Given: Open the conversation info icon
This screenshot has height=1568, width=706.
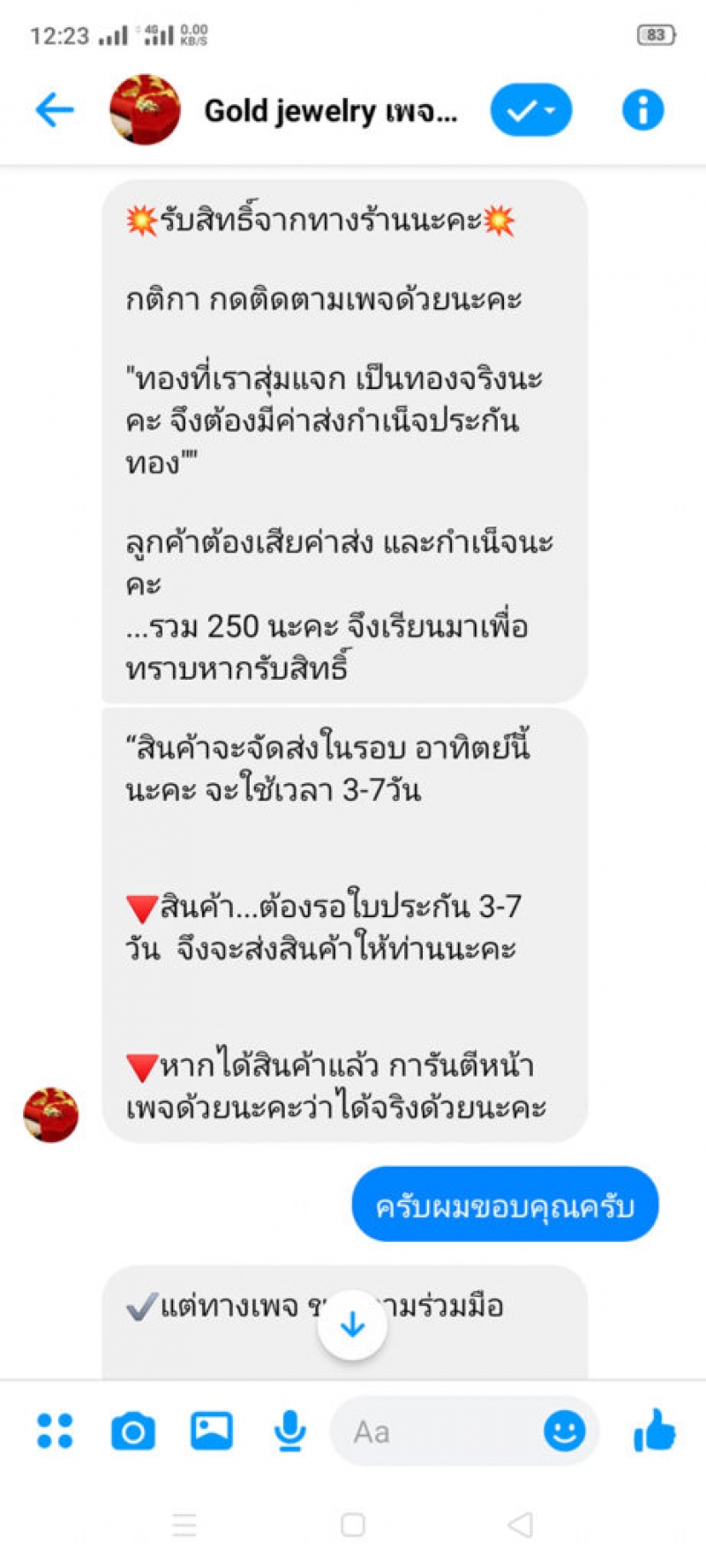Looking at the screenshot, I should (x=642, y=110).
